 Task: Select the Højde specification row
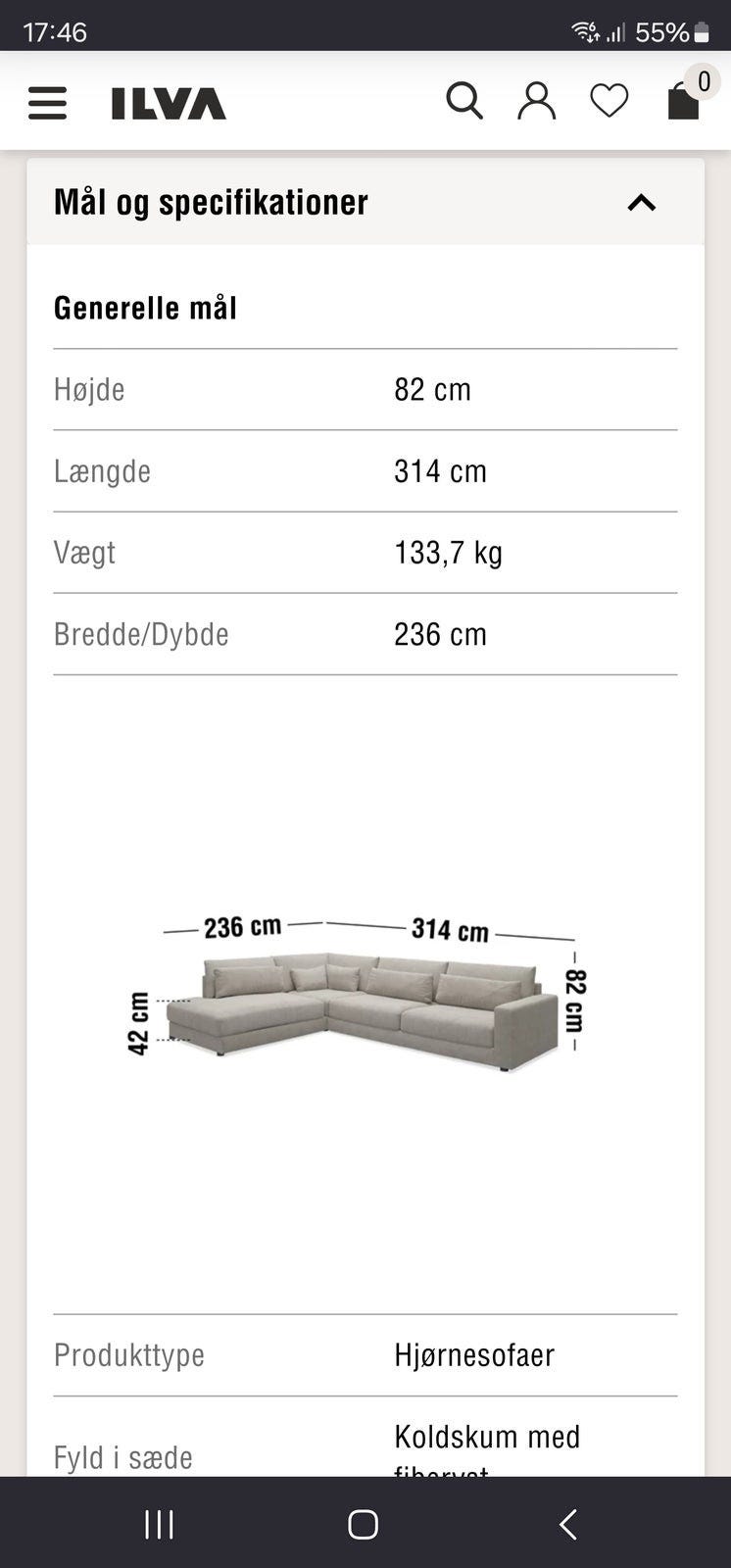coord(365,389)
